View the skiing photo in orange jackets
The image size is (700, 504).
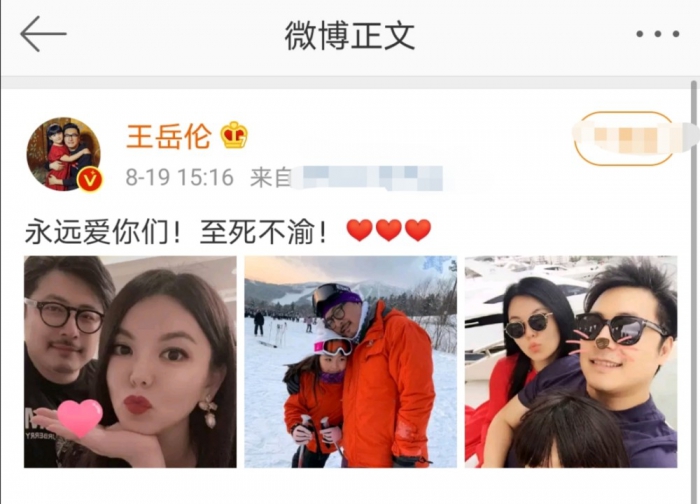pyautogui.click(x=350, y=361)
